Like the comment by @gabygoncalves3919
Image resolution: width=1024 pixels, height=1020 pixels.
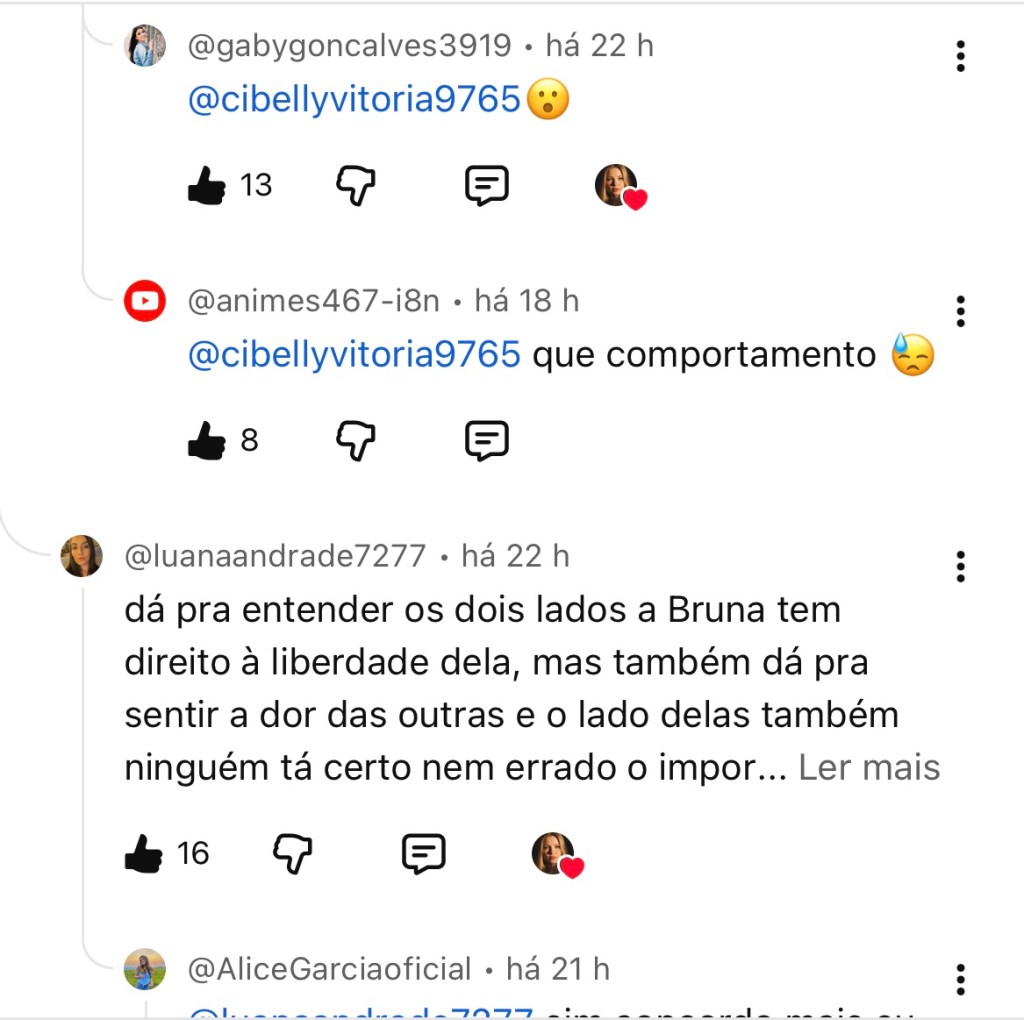click(207, 186)
